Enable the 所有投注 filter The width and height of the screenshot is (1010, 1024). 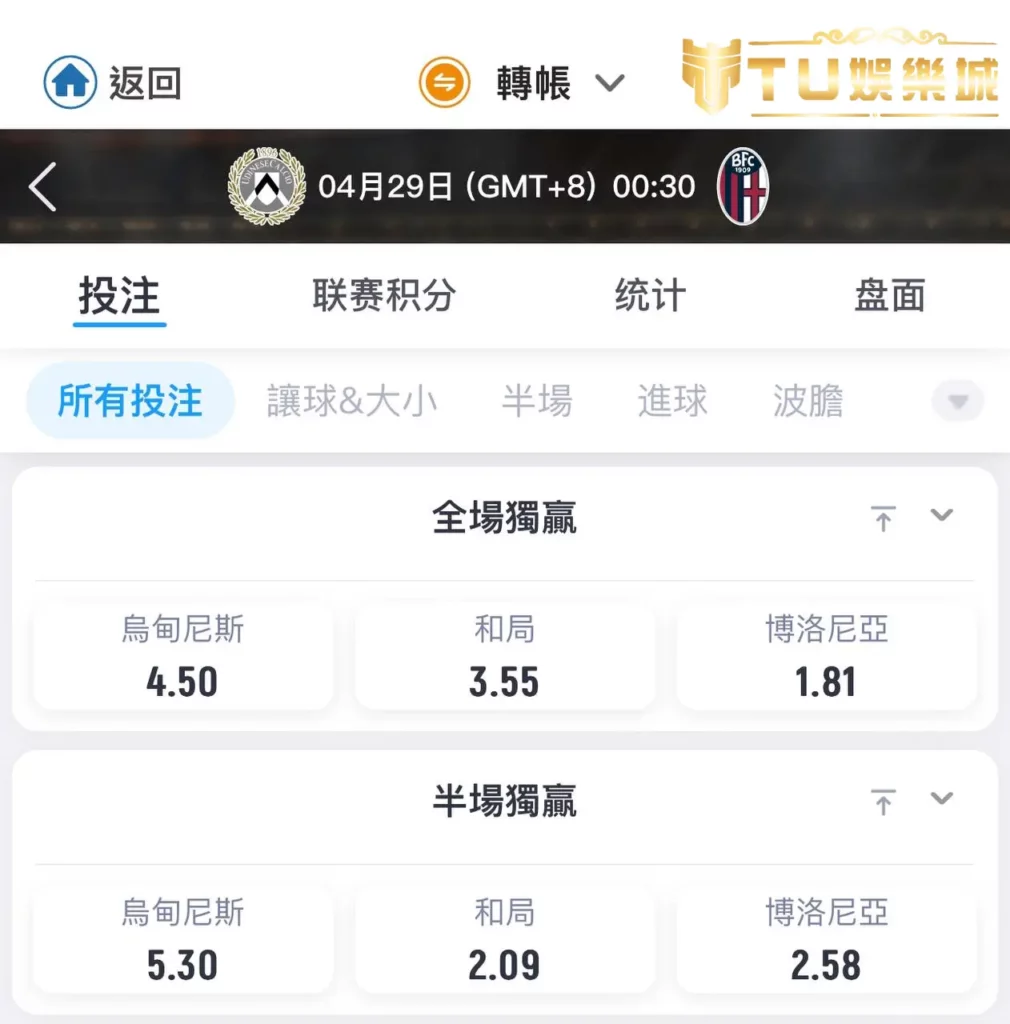pos(129,399)
